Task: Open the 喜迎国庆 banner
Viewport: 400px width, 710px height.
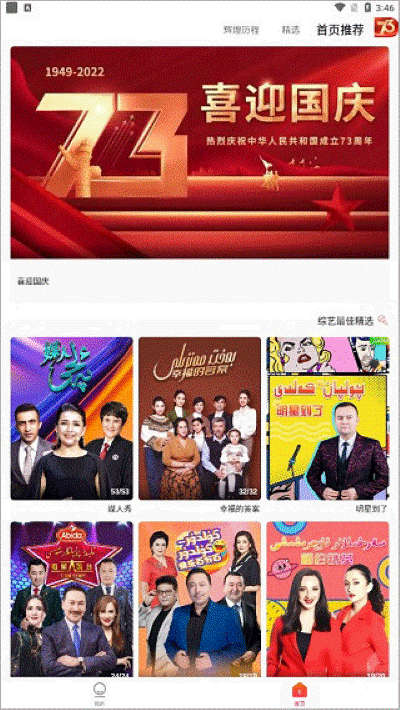Action: coord(200,153)
